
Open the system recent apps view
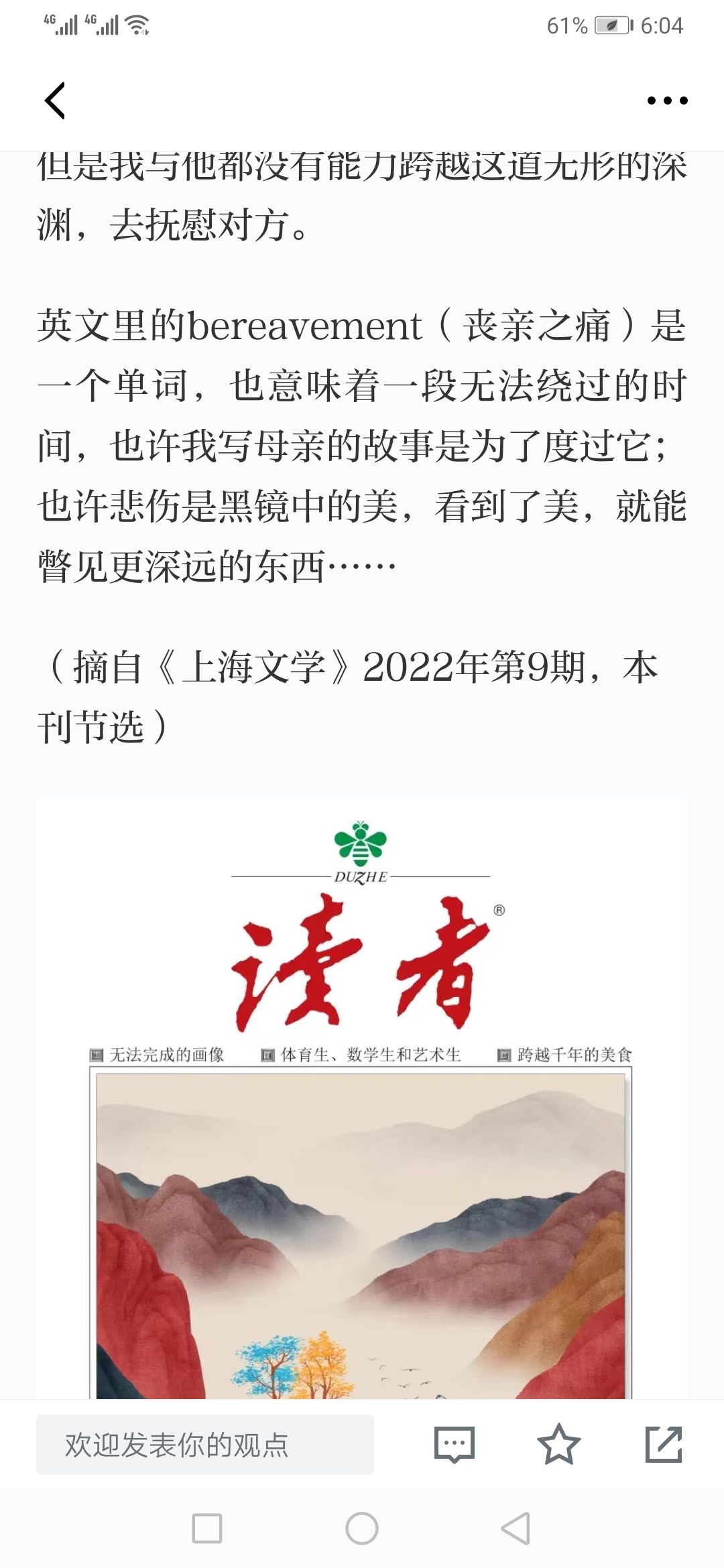(207, 1528)
